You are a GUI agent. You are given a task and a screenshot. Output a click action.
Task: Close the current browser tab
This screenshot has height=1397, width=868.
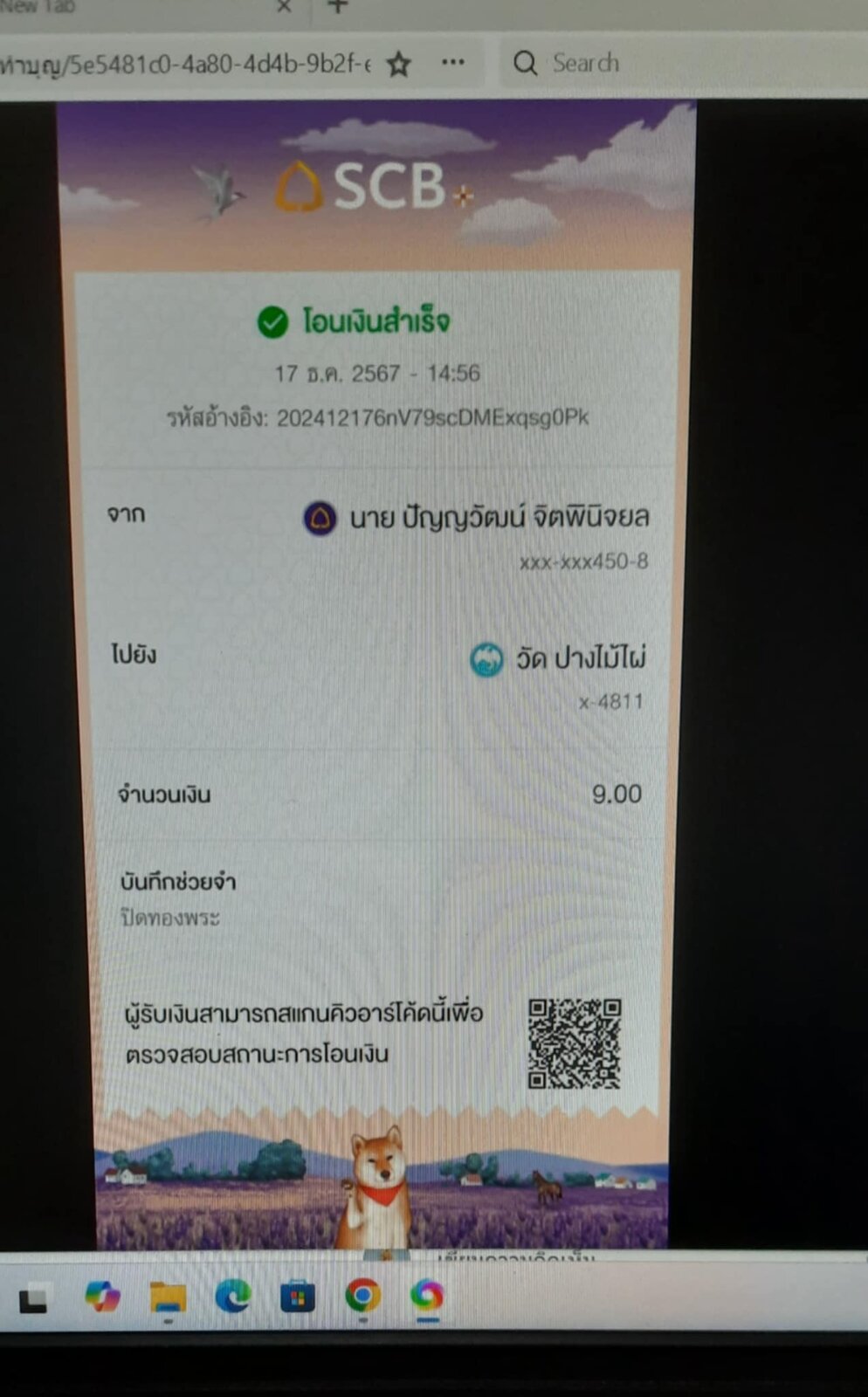click(x=284, y=7)
